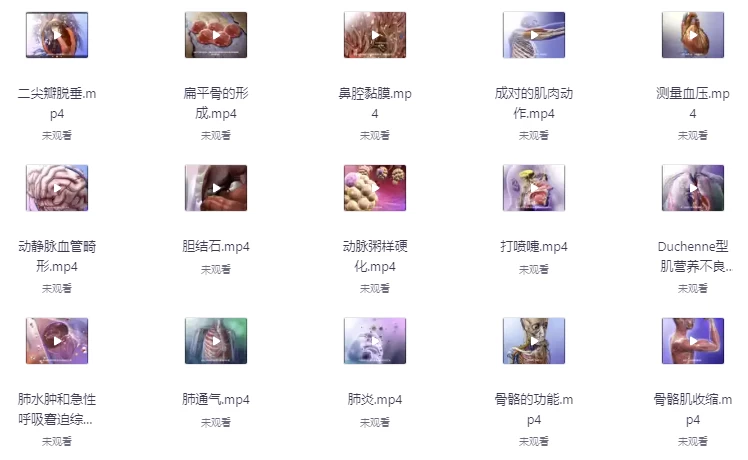
Task: Play the 扁平骨的形成.mp4 video
Action: (216, 35)
